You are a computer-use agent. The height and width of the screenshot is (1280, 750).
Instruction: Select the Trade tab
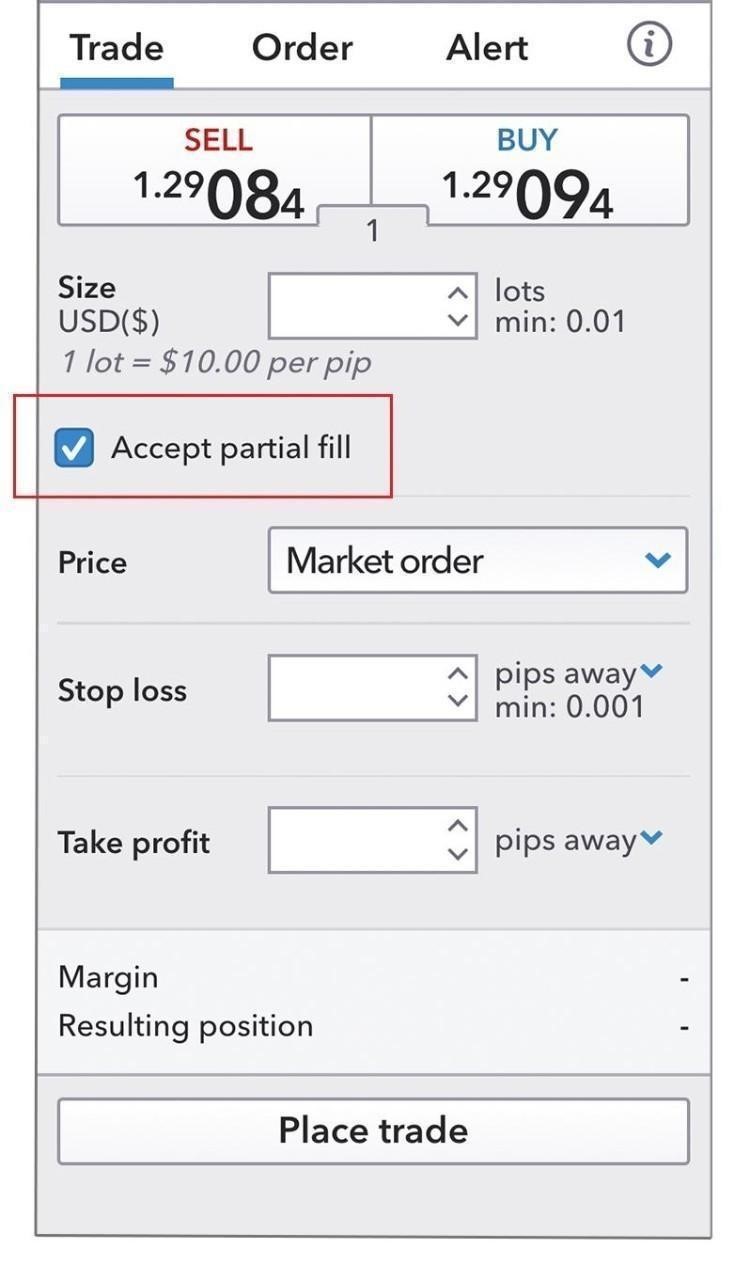coord(117,47)
